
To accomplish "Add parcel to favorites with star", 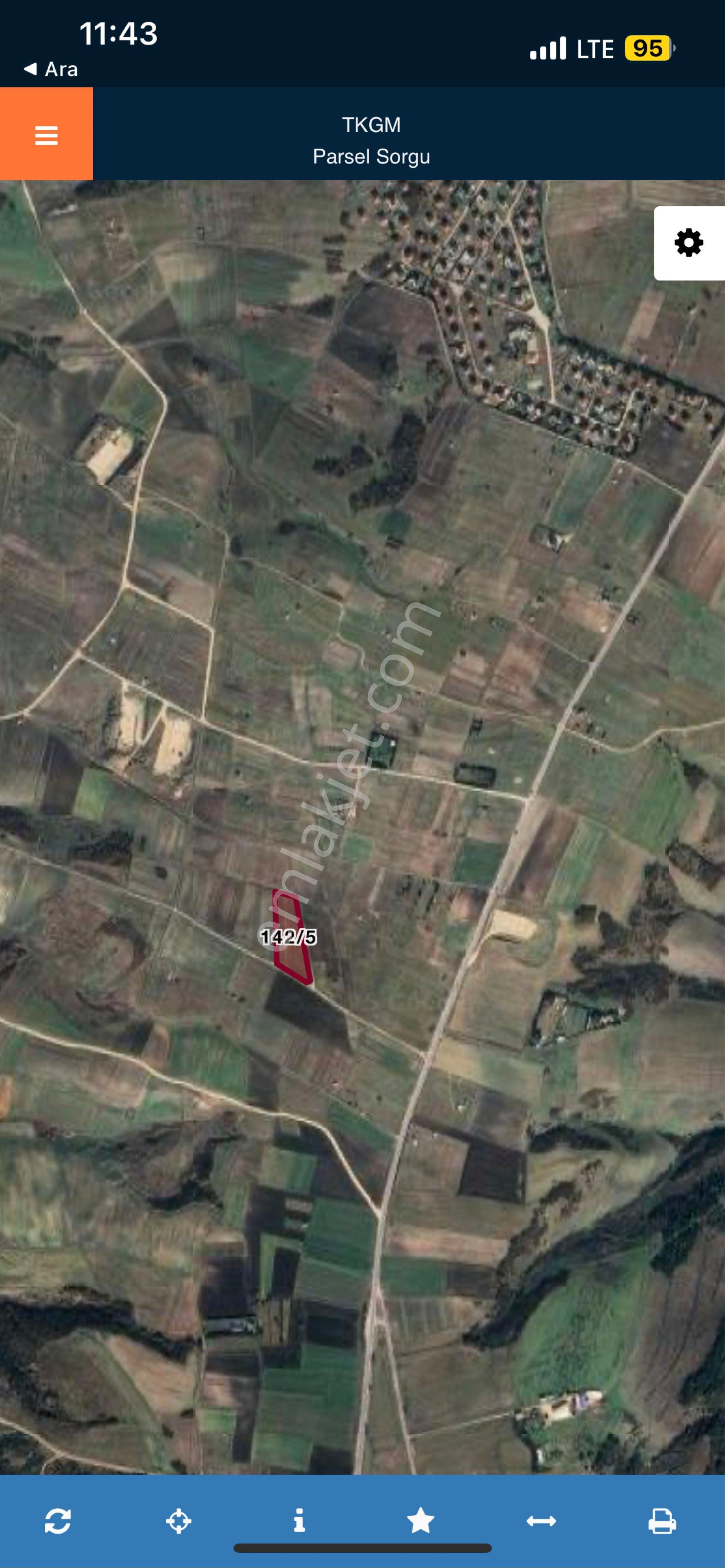I will (420, 1520).
